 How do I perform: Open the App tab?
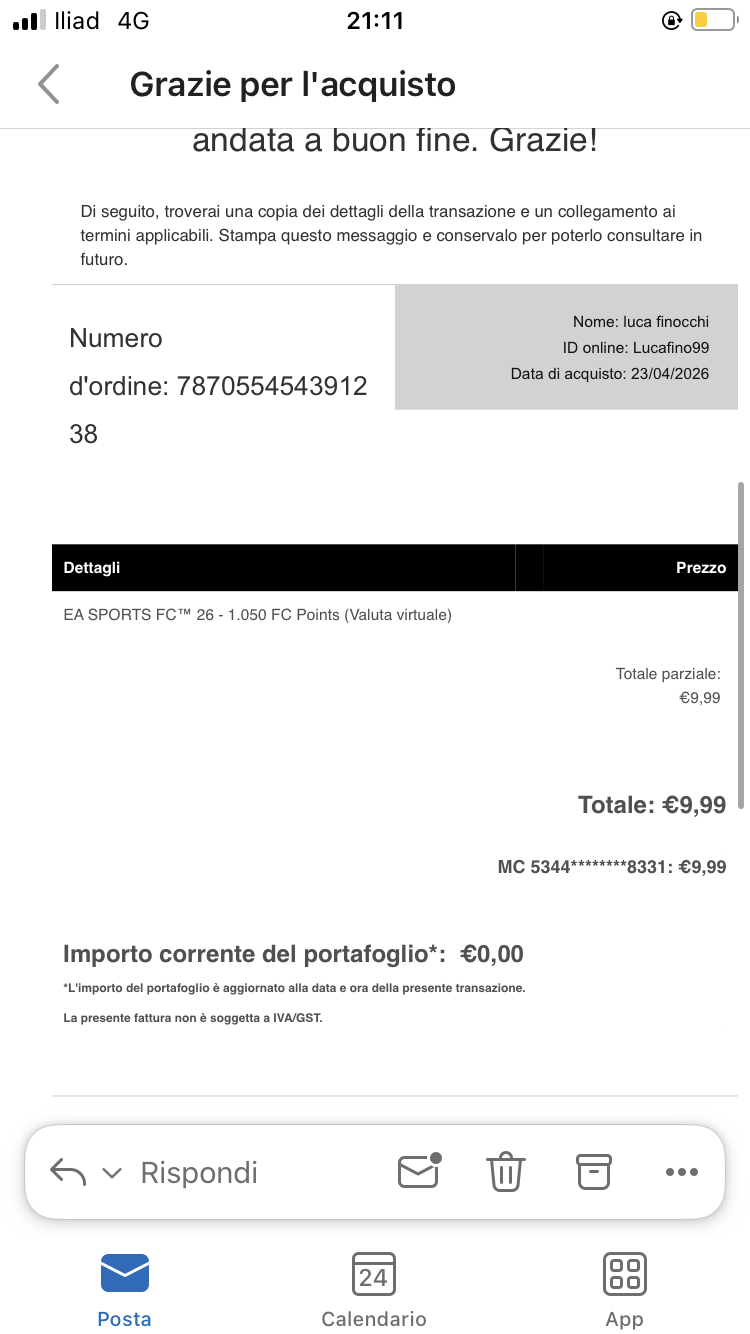point(624,1290)
